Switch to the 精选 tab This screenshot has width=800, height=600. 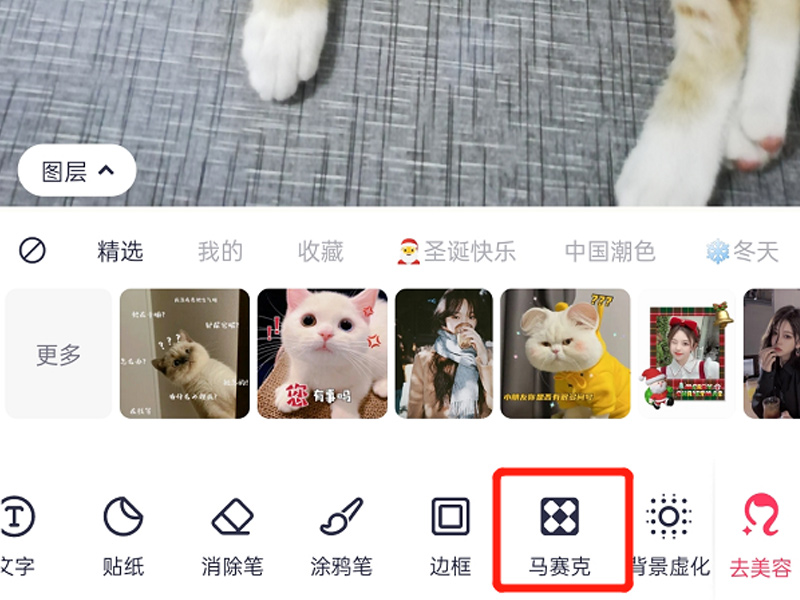pos(120,251)
